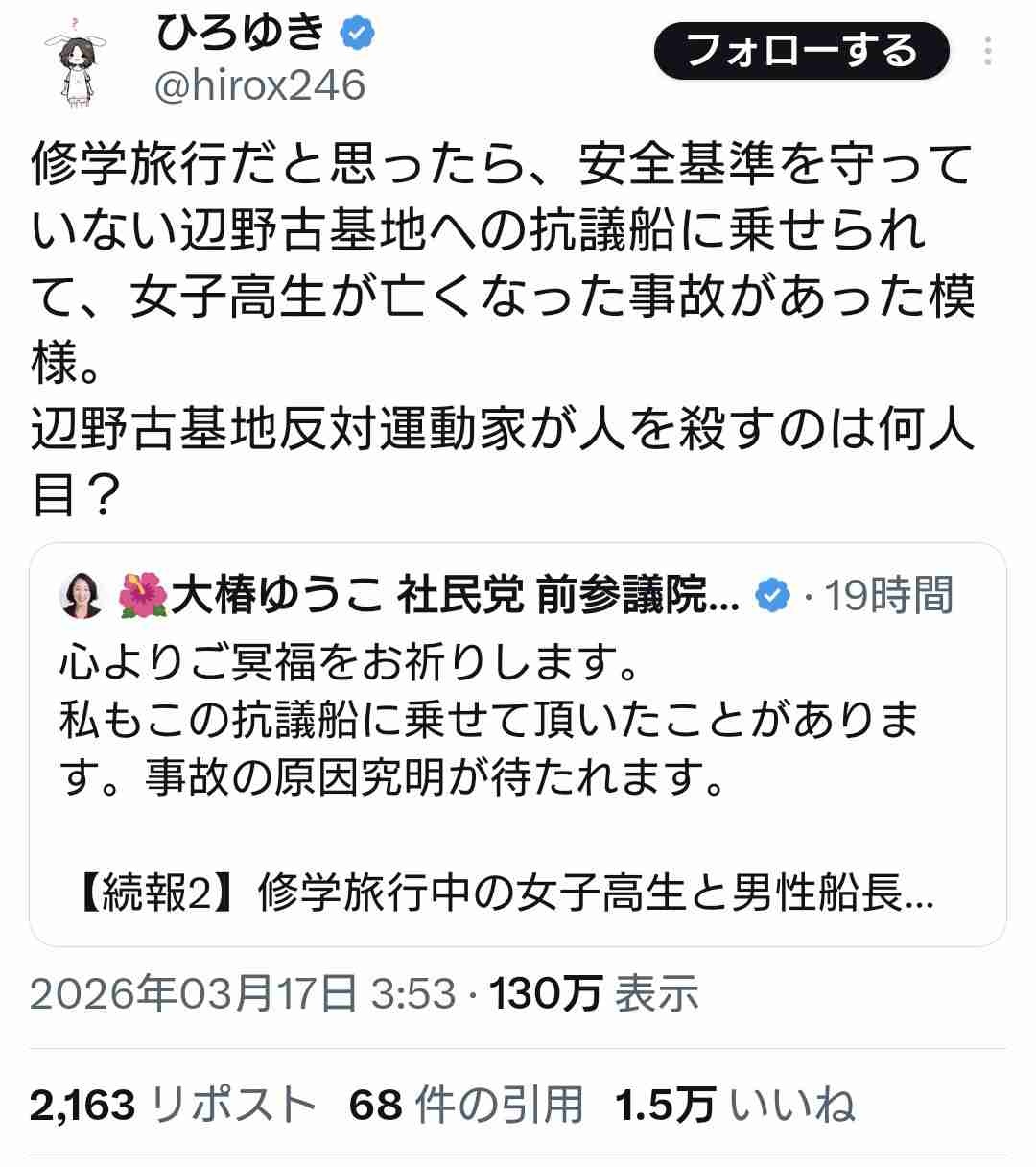
Task: View the 1.5万 いいね list
Action: [x=734, y=1105]
